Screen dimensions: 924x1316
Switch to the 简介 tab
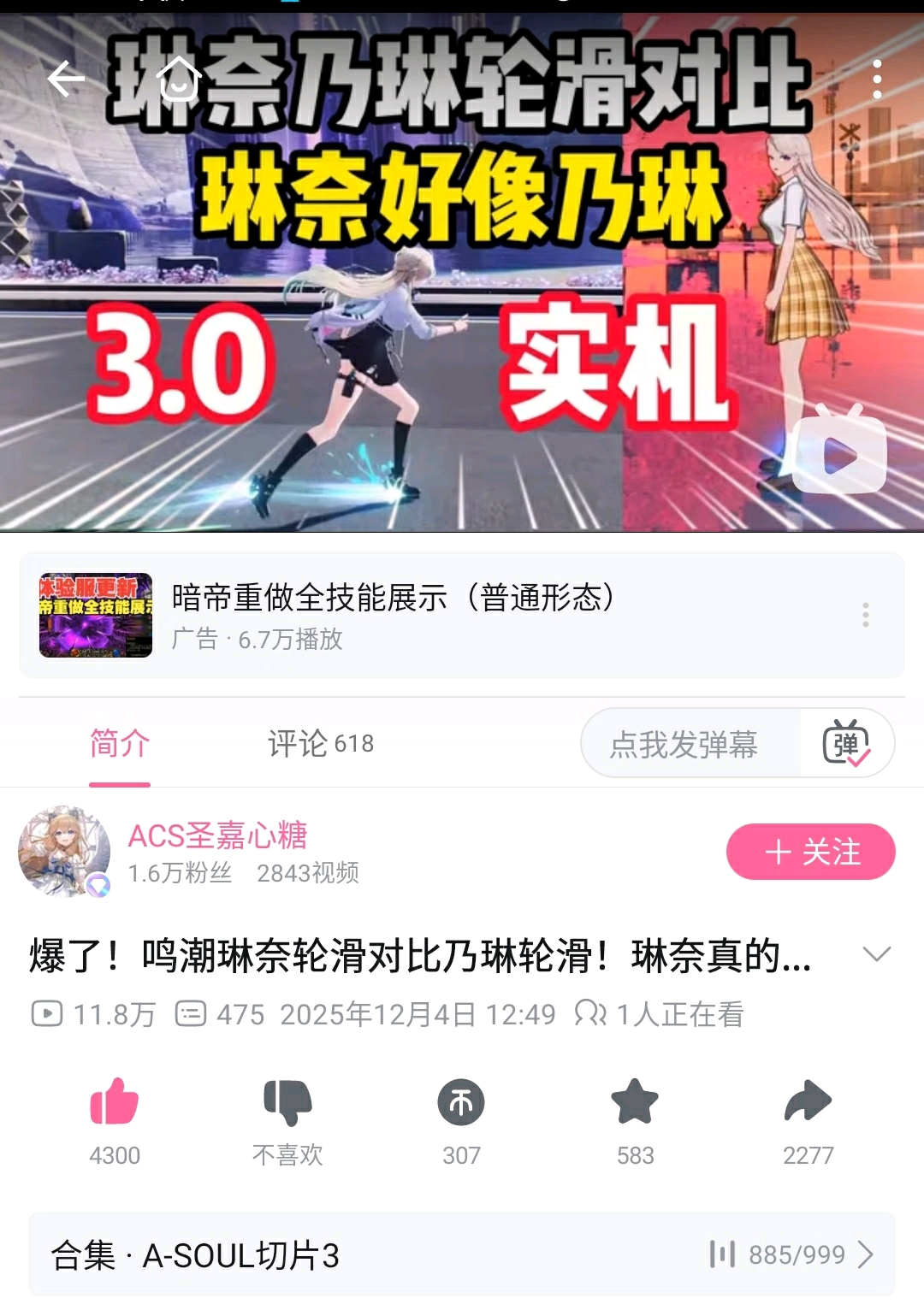(x=120, y=744)
